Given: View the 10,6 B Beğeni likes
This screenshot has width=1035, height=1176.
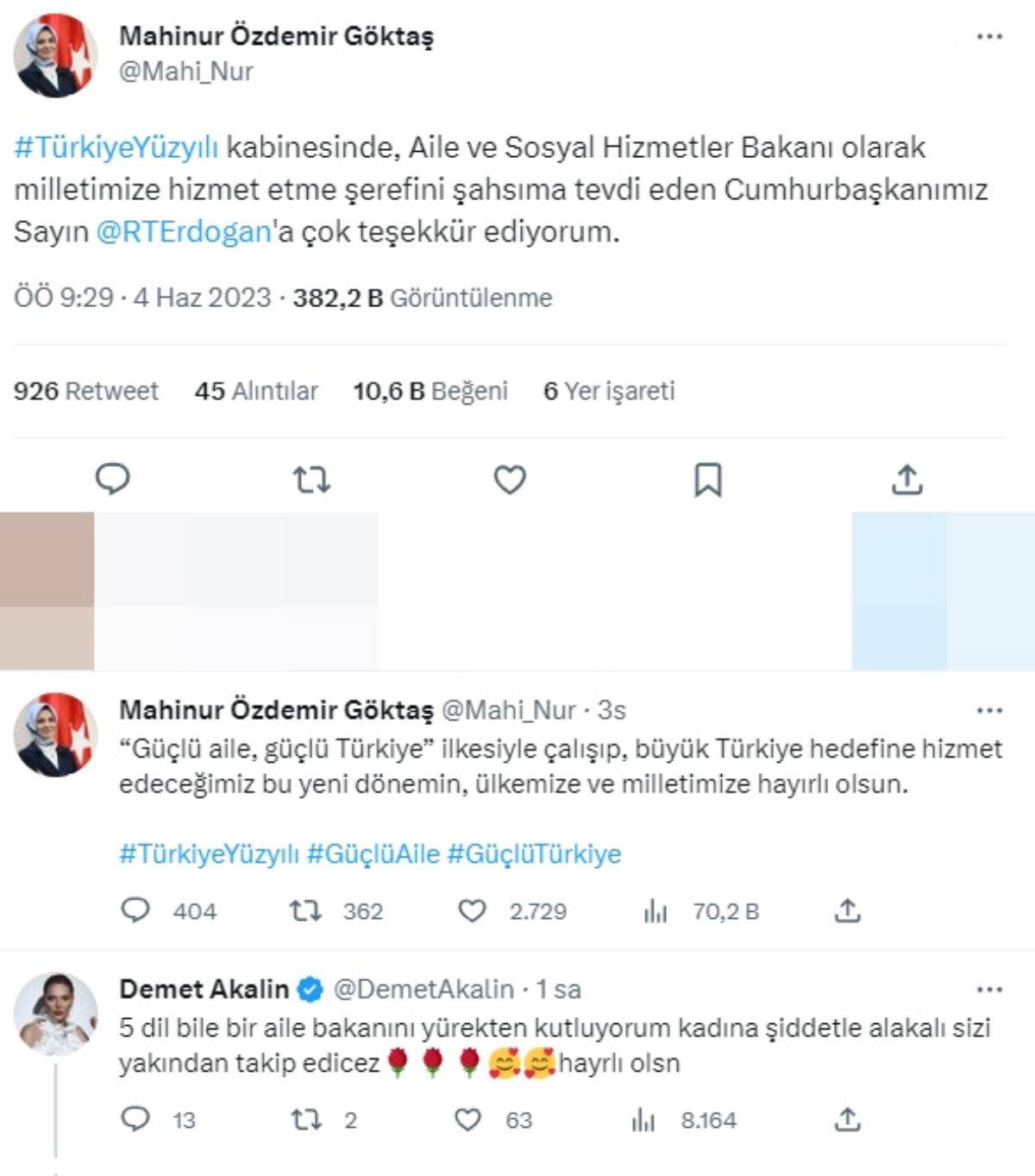Looking at the screenshot, I should point(430,391).
